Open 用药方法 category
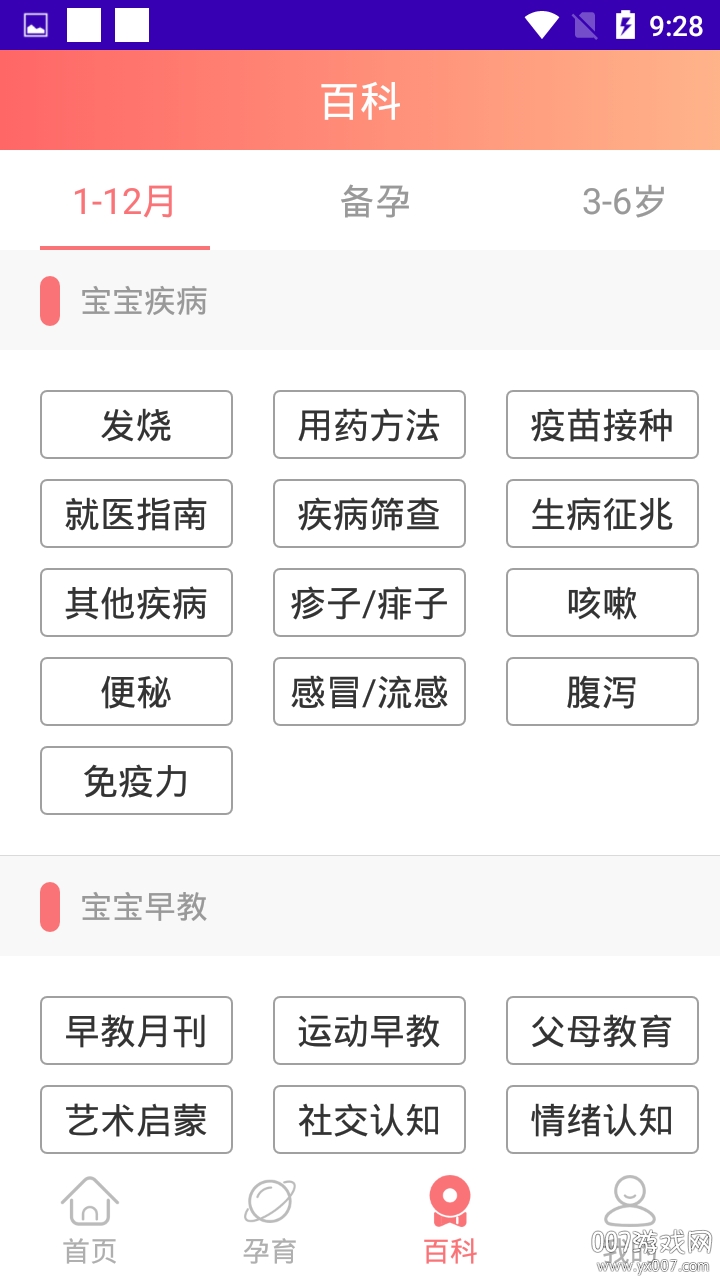Screen dimensions: 720x1280 [x=369, y=425]
